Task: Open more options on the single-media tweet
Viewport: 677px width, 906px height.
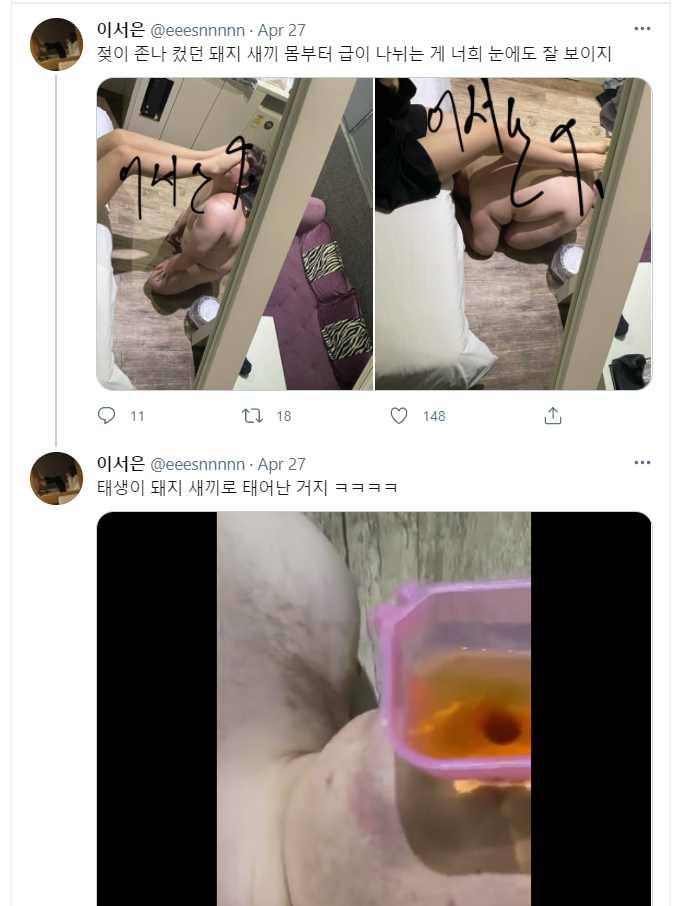Action: click(642, 464)
